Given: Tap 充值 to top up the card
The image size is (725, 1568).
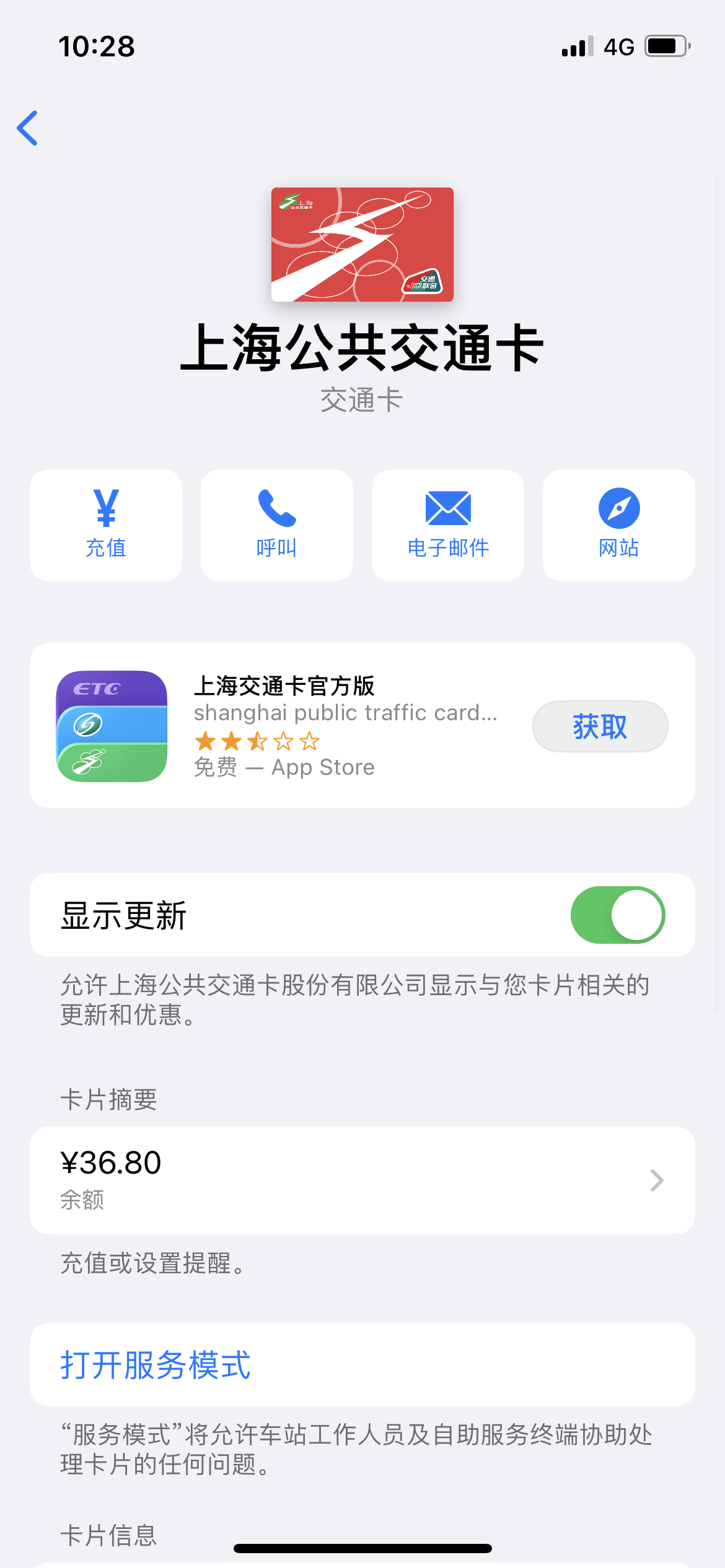Looking at the screenshot, I should [x=106, y=525].
